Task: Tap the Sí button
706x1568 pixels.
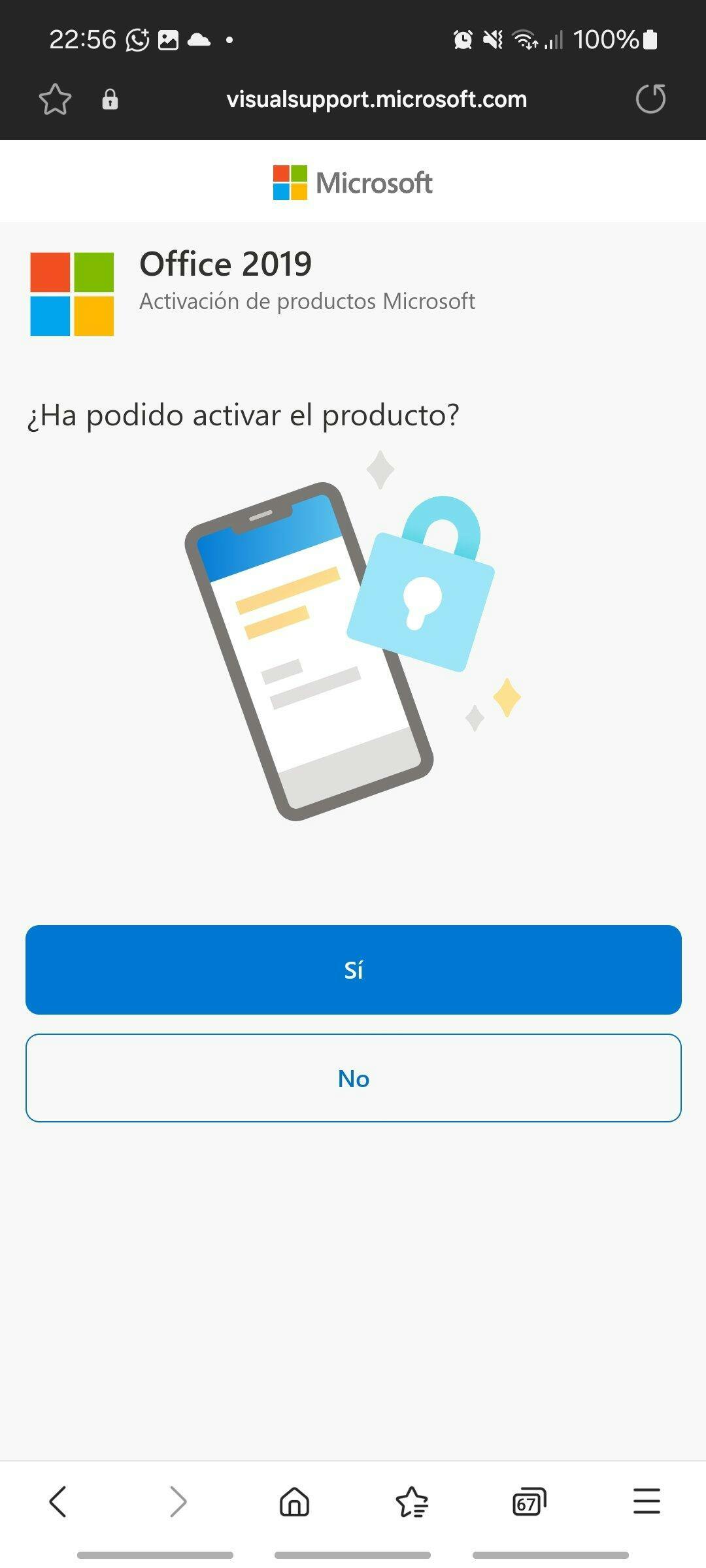Action: coord(353,970)
